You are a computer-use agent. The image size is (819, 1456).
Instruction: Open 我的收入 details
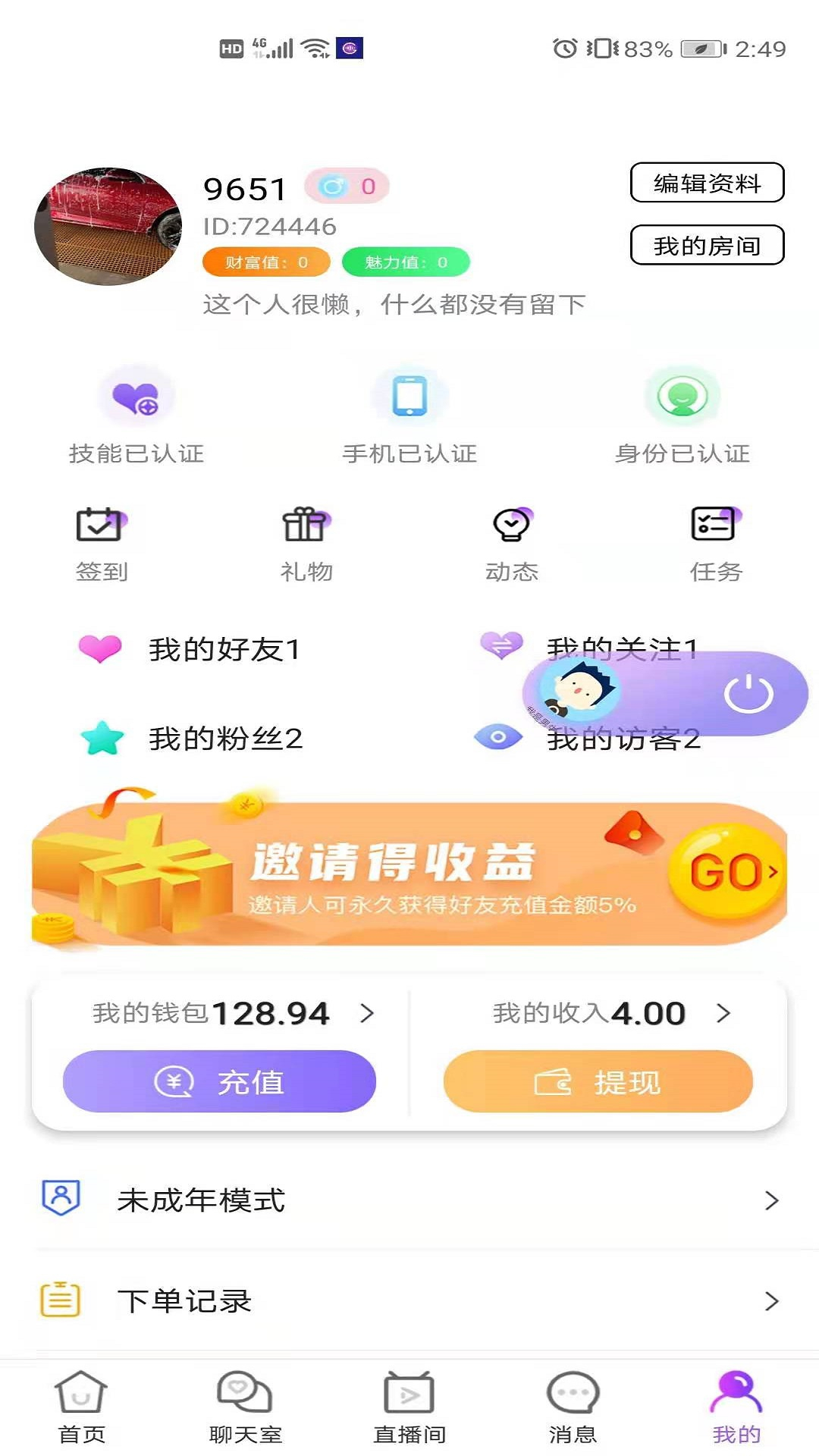[x=611, y=1013]
